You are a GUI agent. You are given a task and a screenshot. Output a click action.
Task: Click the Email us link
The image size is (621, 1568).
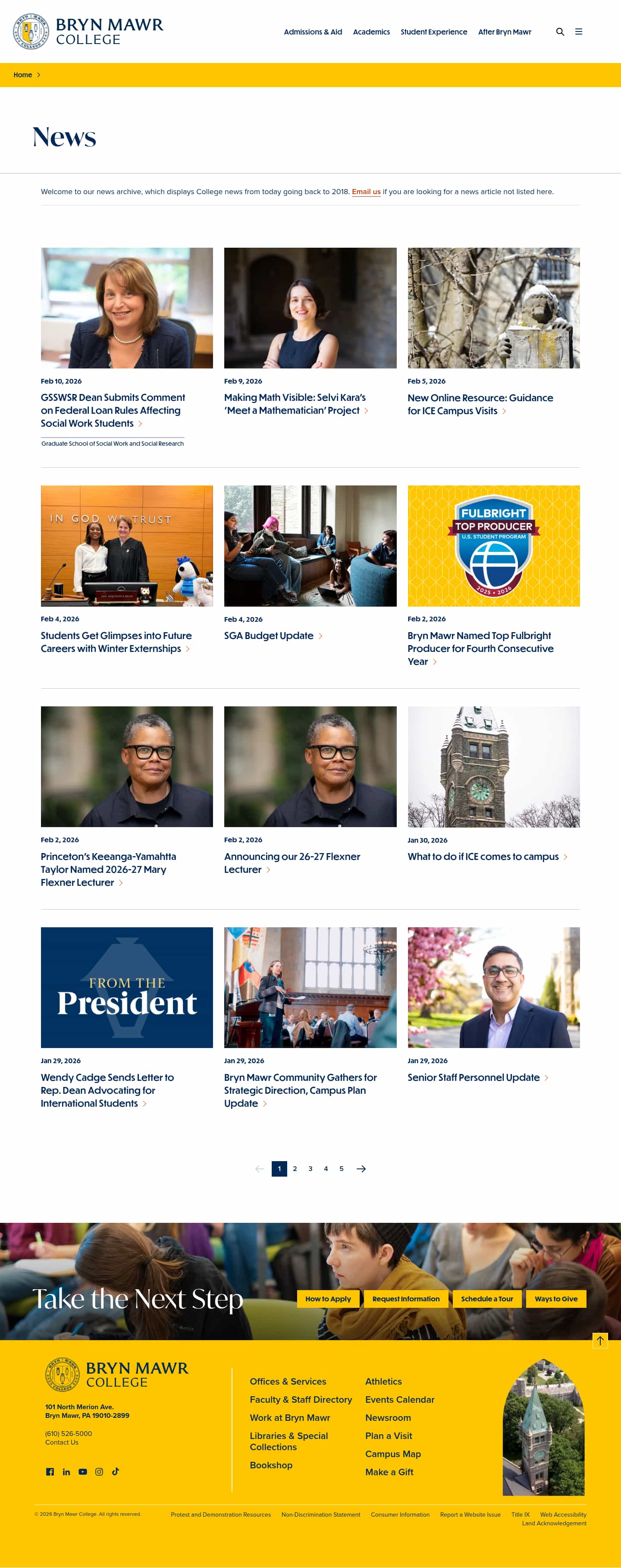pyautogui.click(x=366, y=192)
